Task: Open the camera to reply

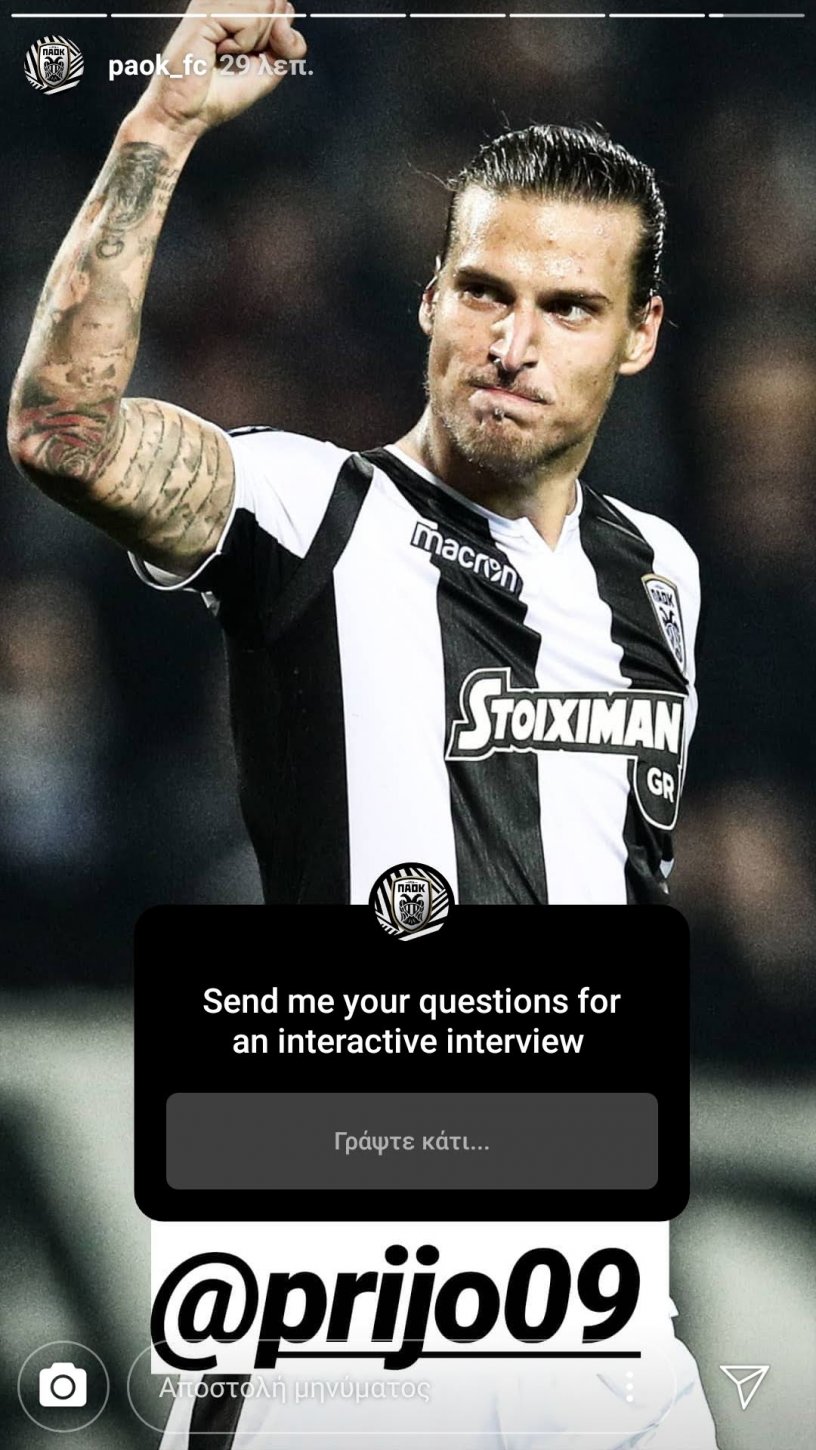Action: tap(63, 1387)
